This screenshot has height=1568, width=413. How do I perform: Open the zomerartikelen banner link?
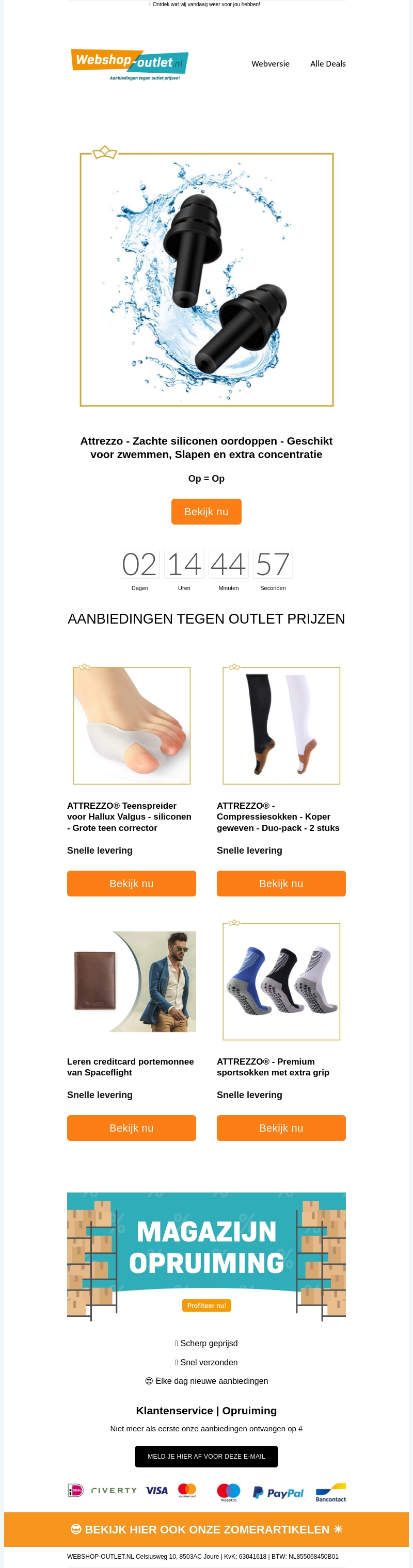tap(206, 1530)
